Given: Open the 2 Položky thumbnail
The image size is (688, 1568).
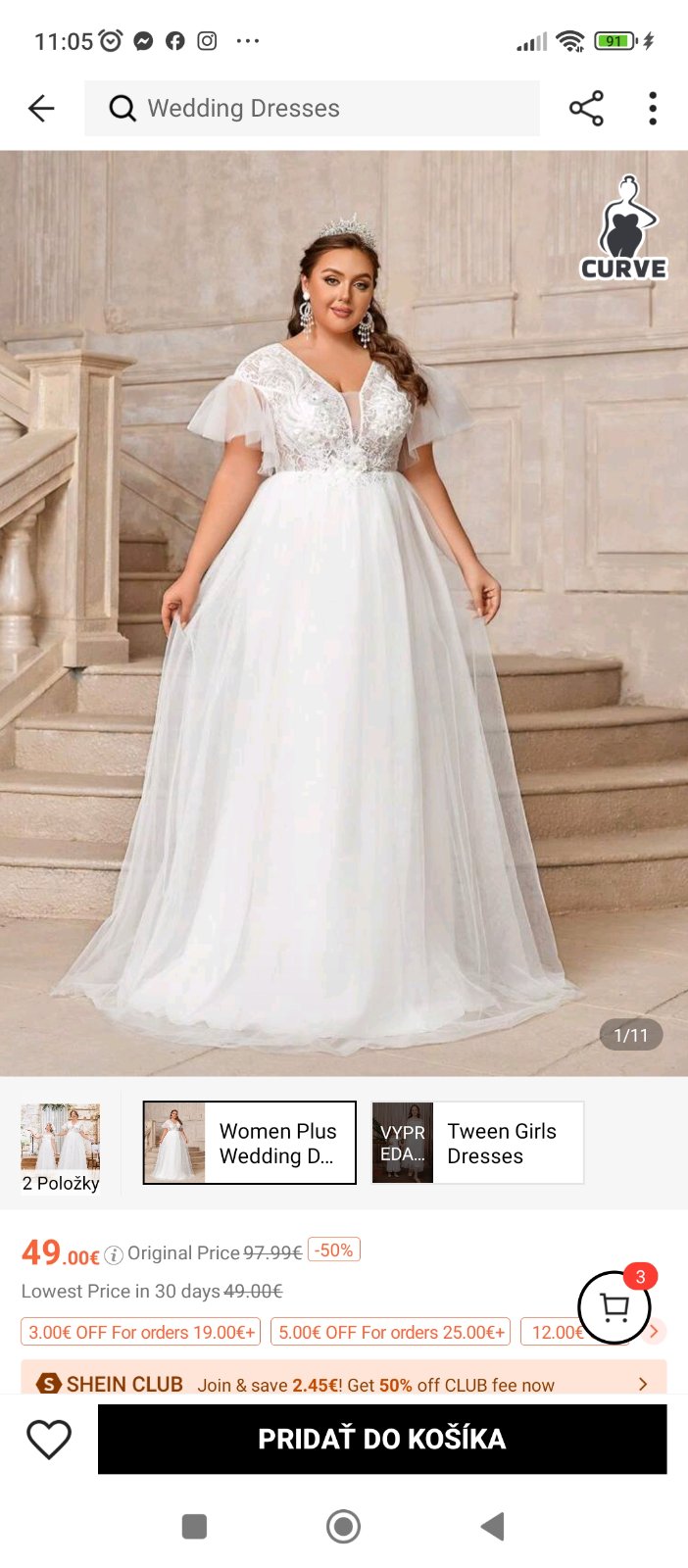Looking at the screenshot, I should [x=61, y=1145].
